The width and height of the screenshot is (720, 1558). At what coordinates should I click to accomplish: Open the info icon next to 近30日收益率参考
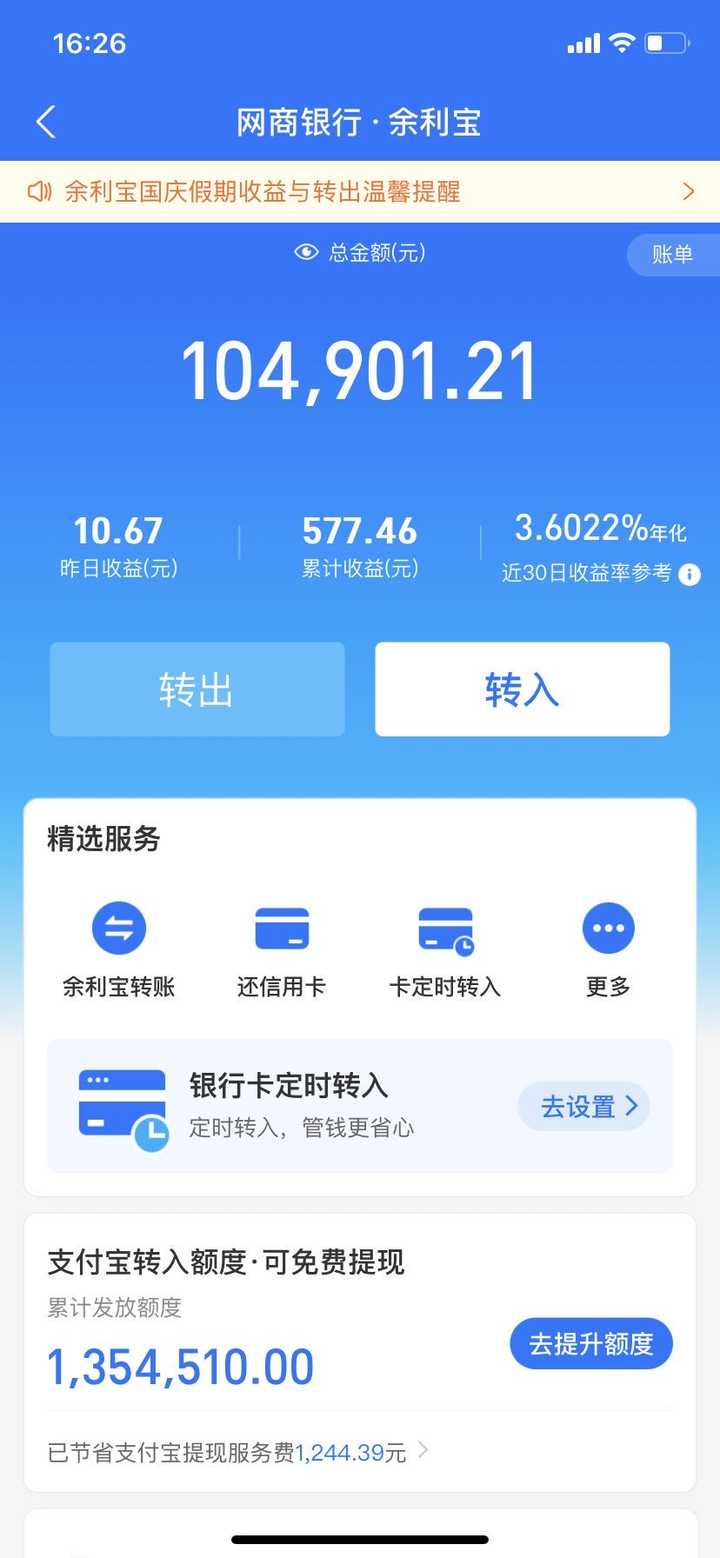click(690, 575)
